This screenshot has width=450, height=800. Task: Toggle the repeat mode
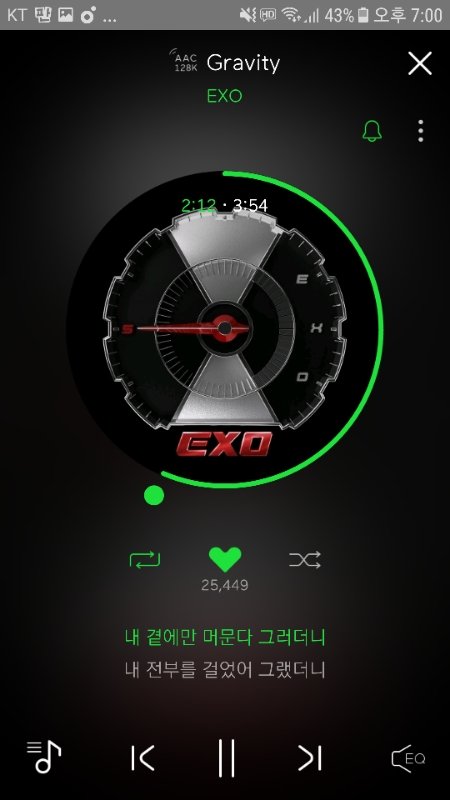145,560
